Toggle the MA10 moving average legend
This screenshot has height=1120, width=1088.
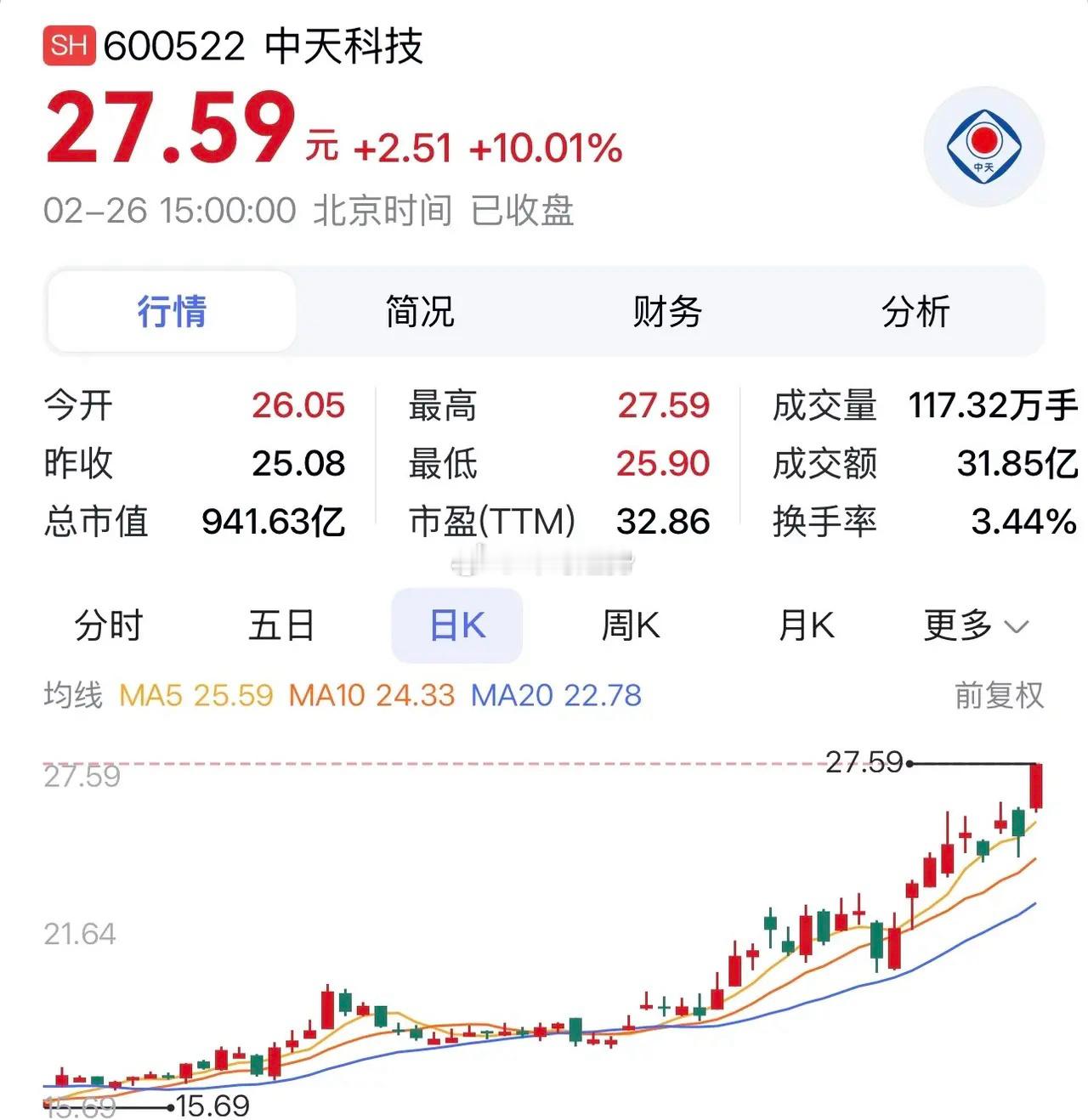(x=372, y=694)
